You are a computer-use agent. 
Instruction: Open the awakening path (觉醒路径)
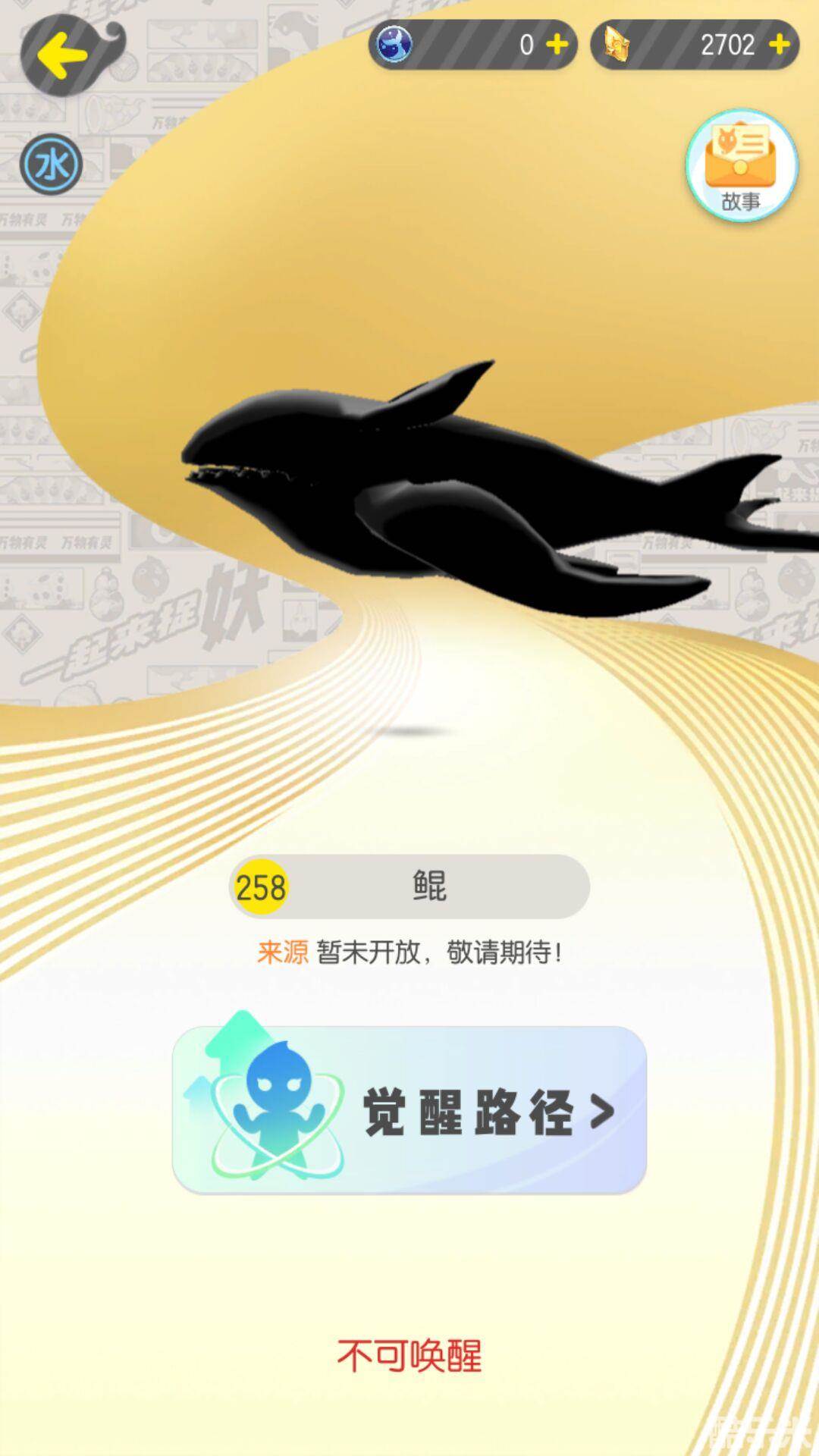[409, 1110]
